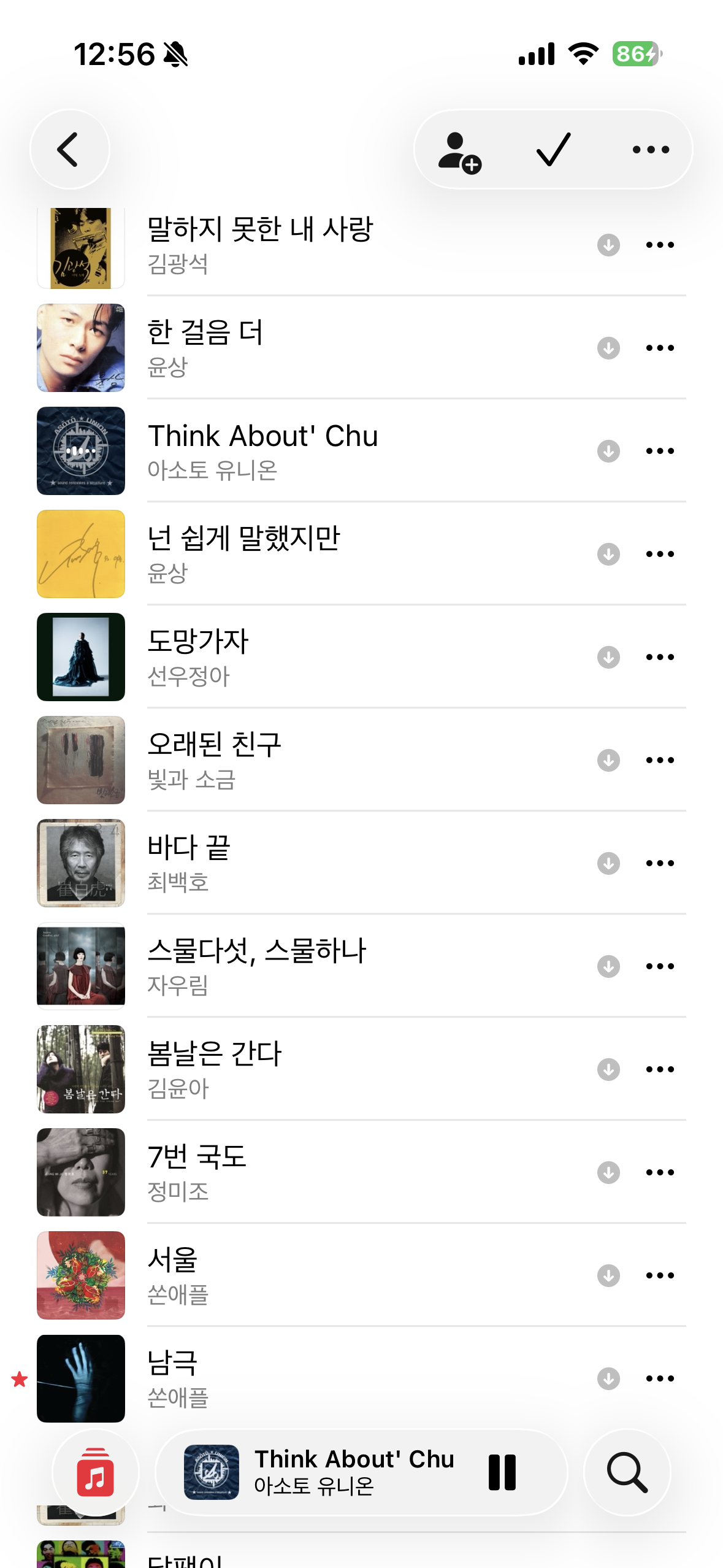This screenshot has height=1568, width=723.
Task: Download the song 남극
Action: point(608,1378)
